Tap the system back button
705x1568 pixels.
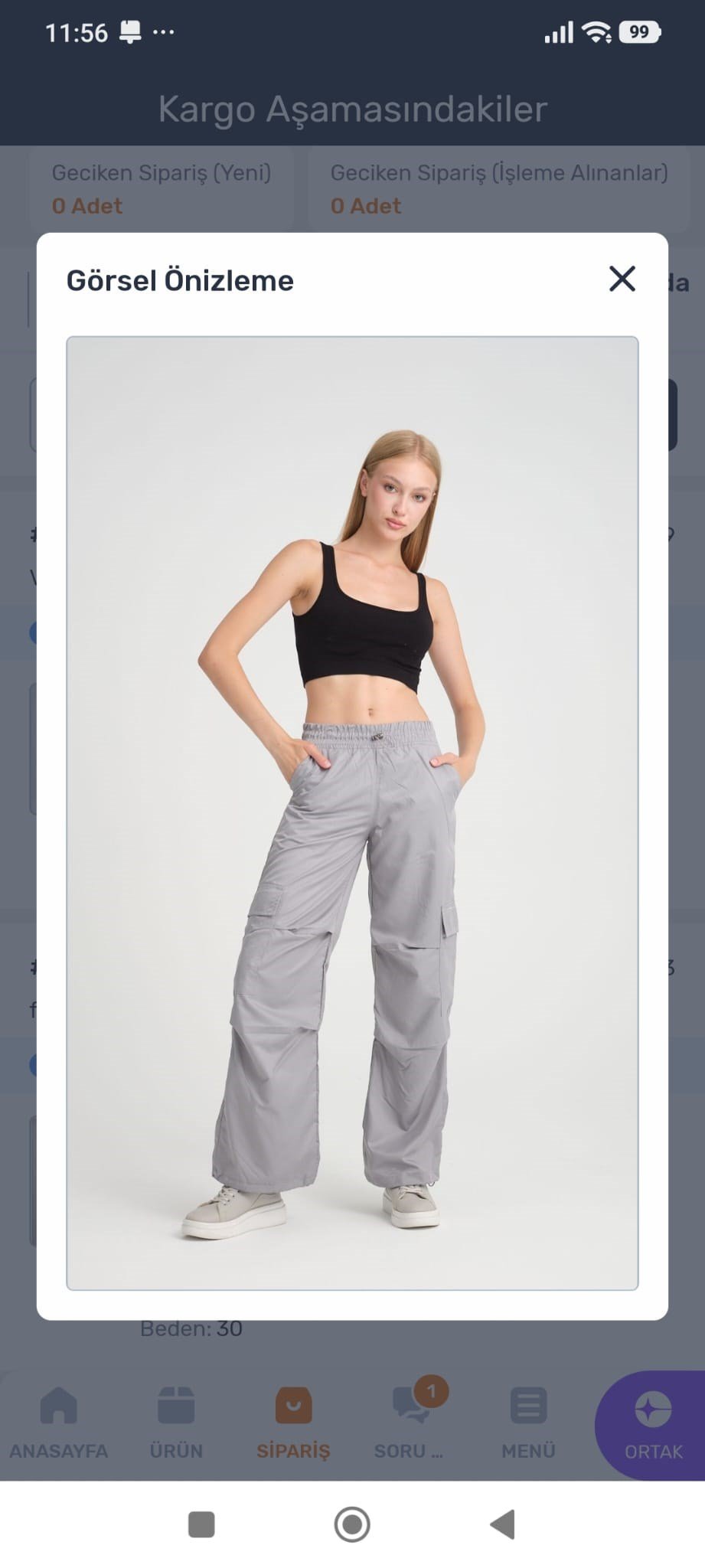pos(503,1524)
